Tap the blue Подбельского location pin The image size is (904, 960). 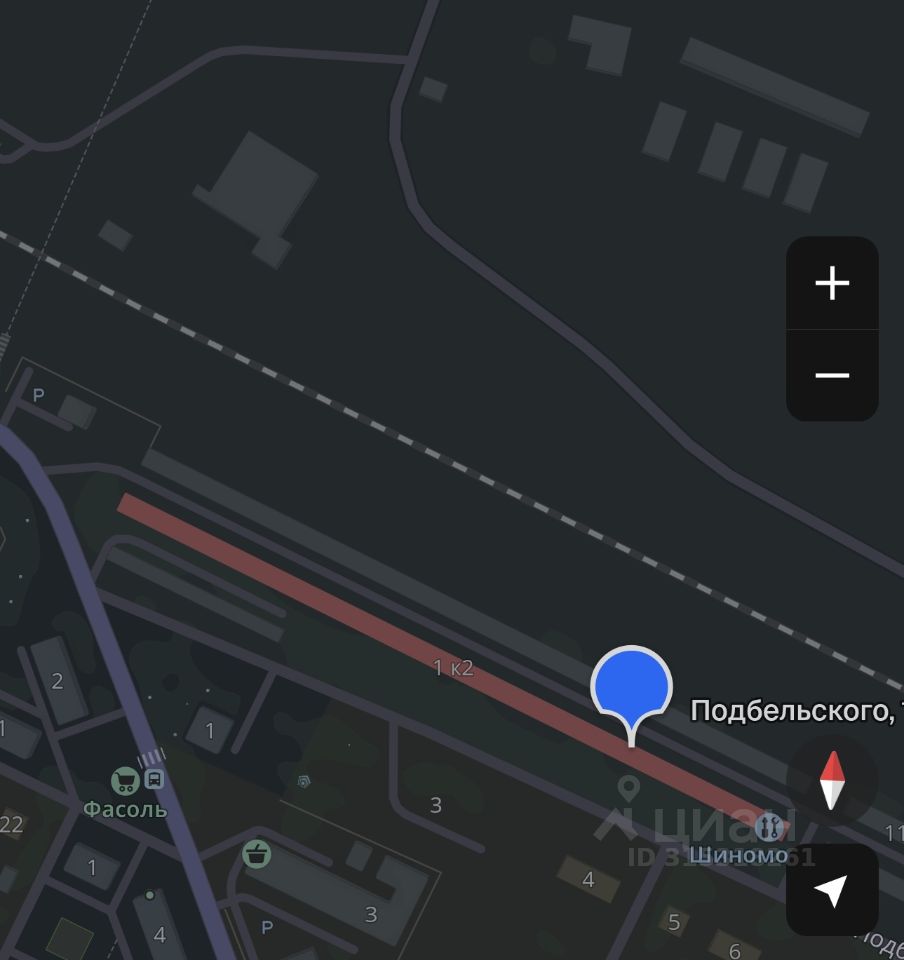pos(631,688)
